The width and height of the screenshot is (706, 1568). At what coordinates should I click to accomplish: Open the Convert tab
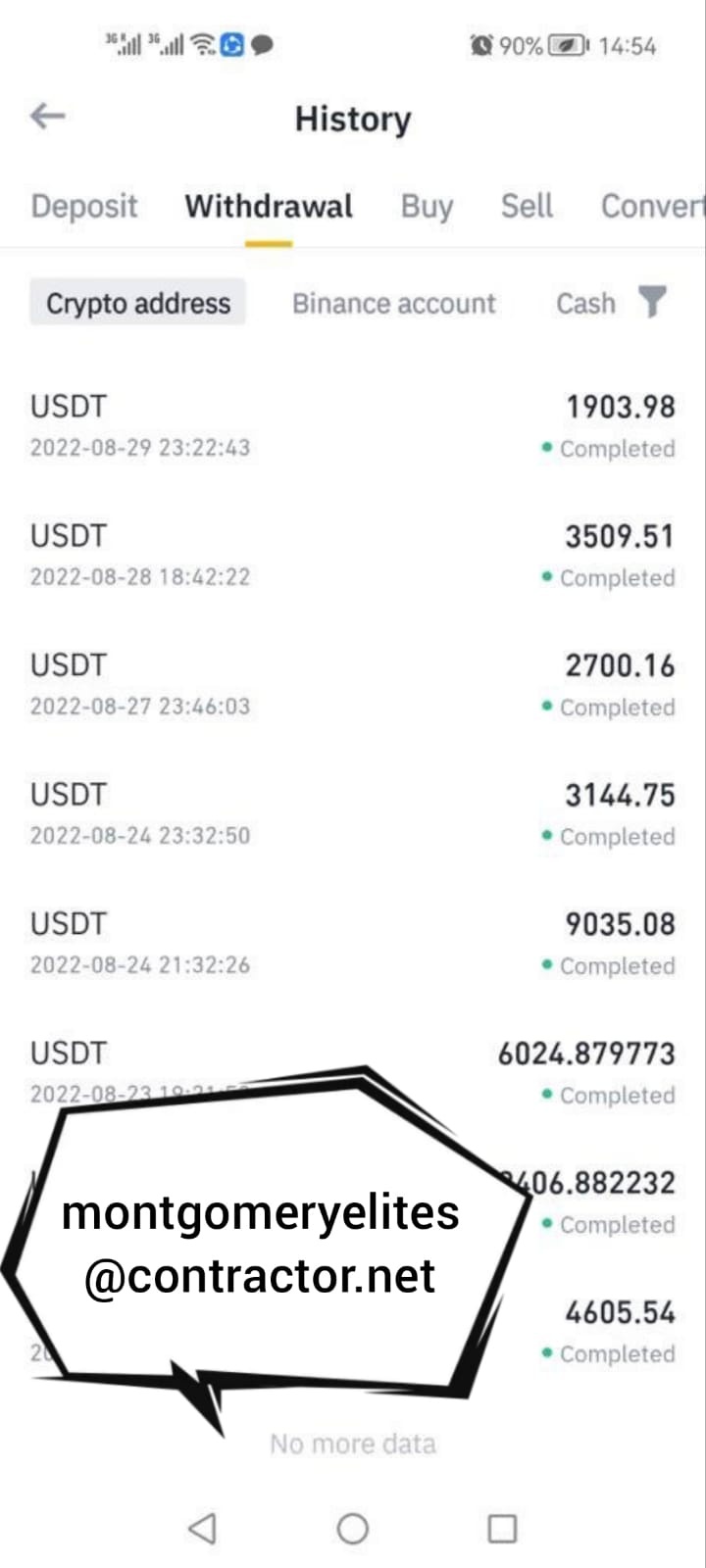[652, 206]
